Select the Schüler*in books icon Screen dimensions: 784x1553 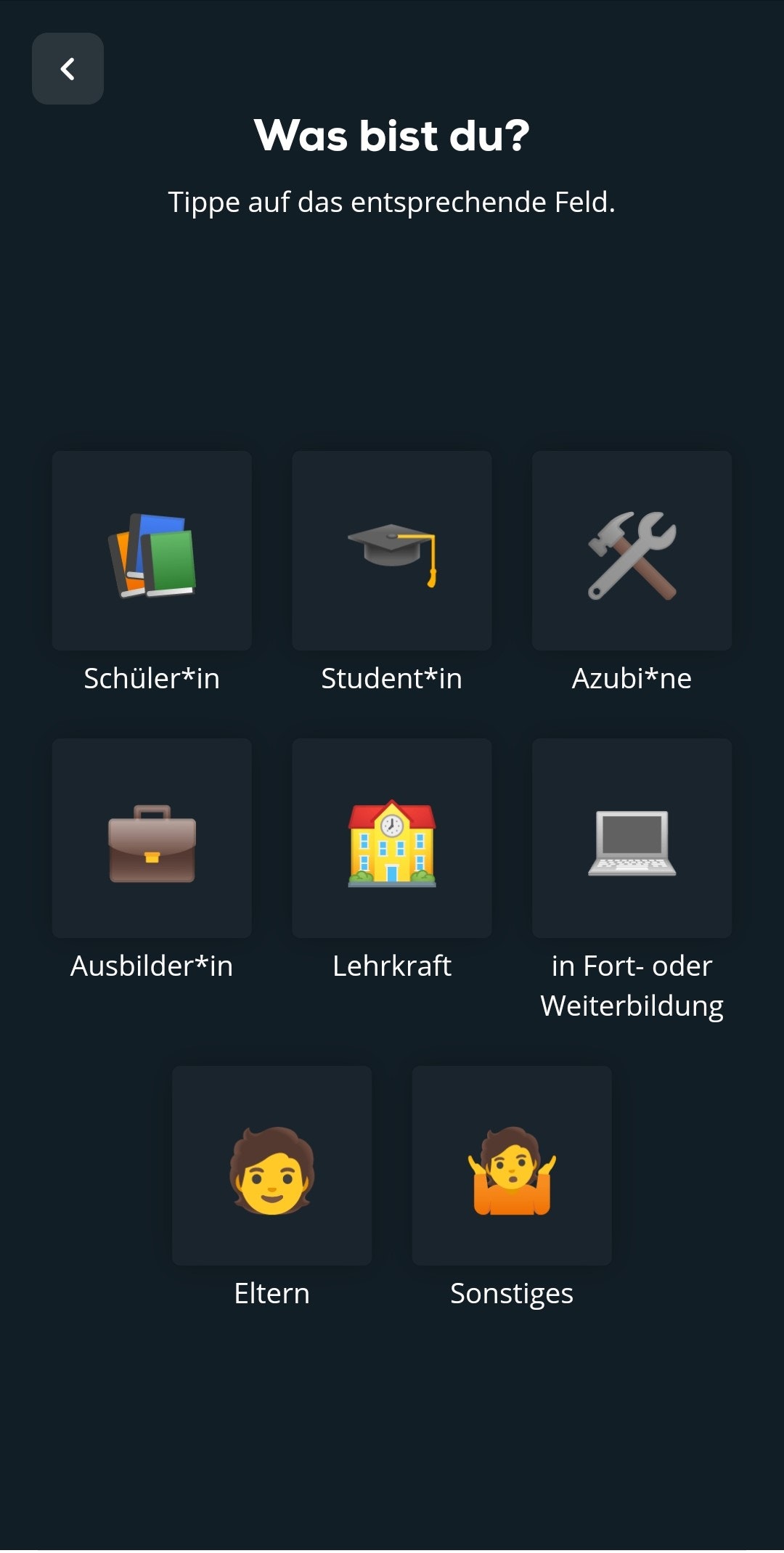[150, 550]
